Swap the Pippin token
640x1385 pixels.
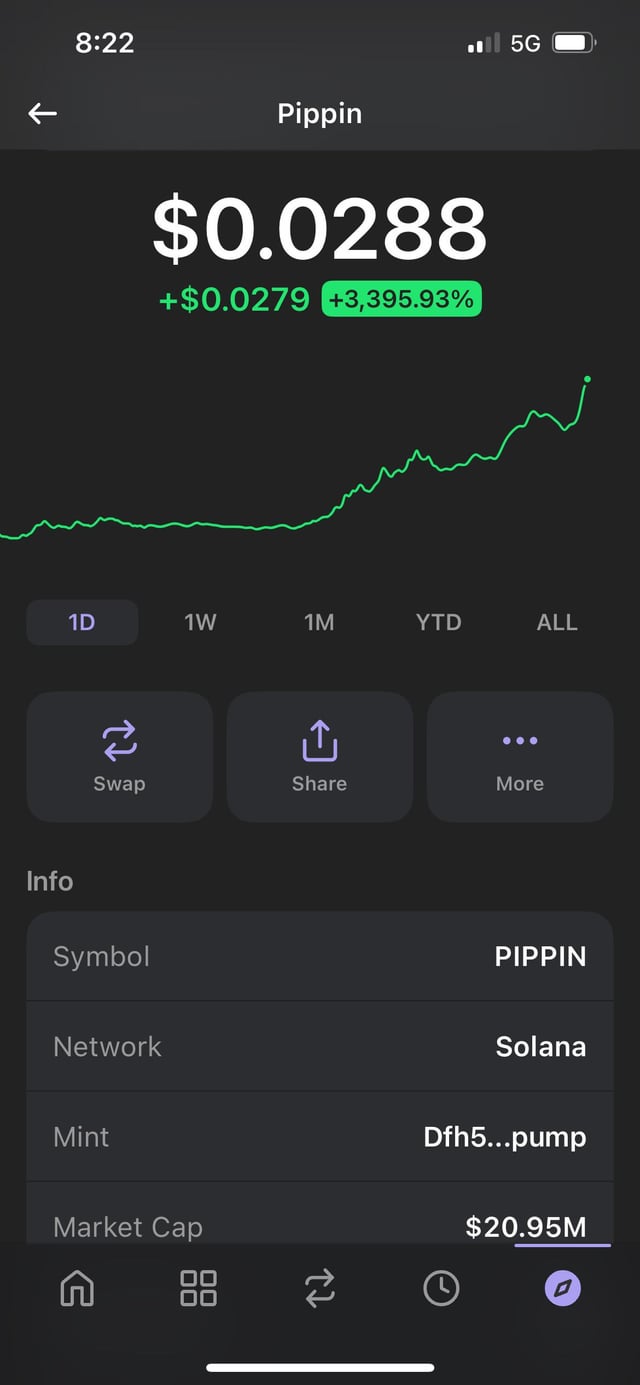pos(120,757)
